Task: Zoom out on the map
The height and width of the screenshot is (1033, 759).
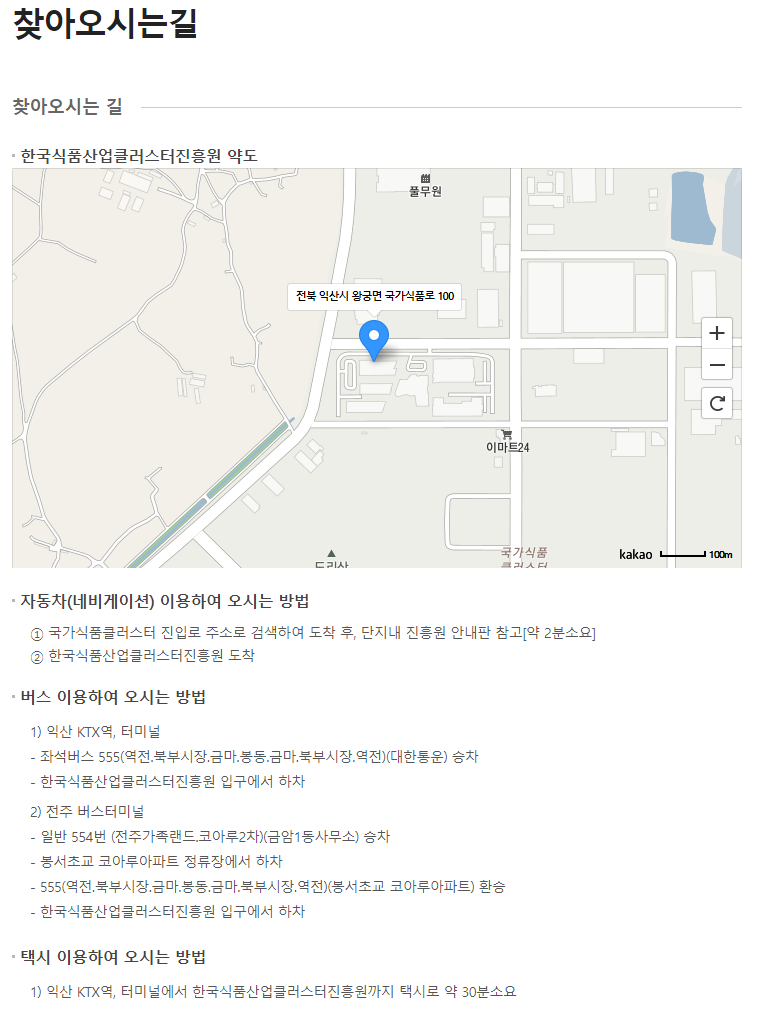Action: tap(717, 365)
